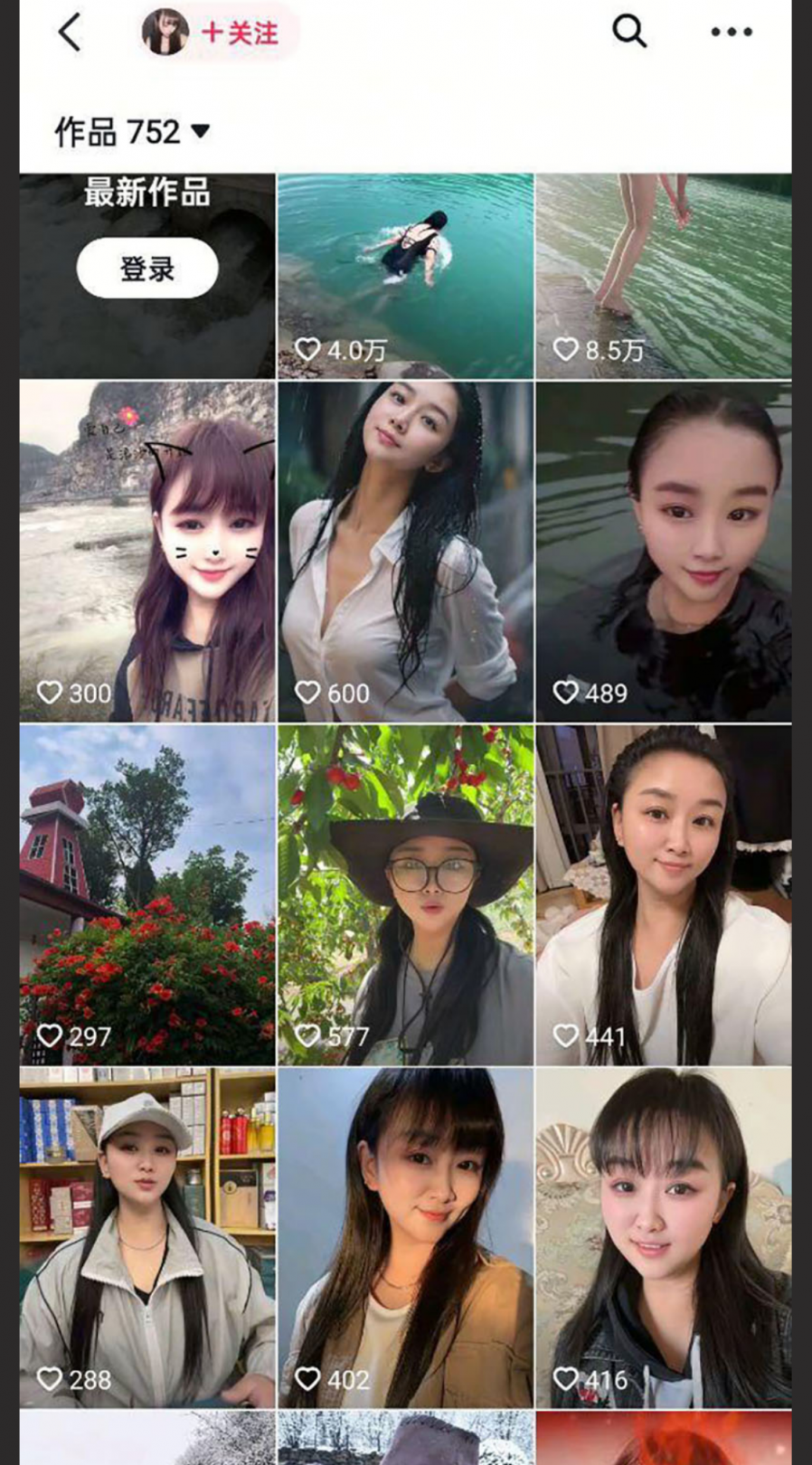
Task: Tap the heart icon under the 288 video
Action: [x=50, y=1381]
